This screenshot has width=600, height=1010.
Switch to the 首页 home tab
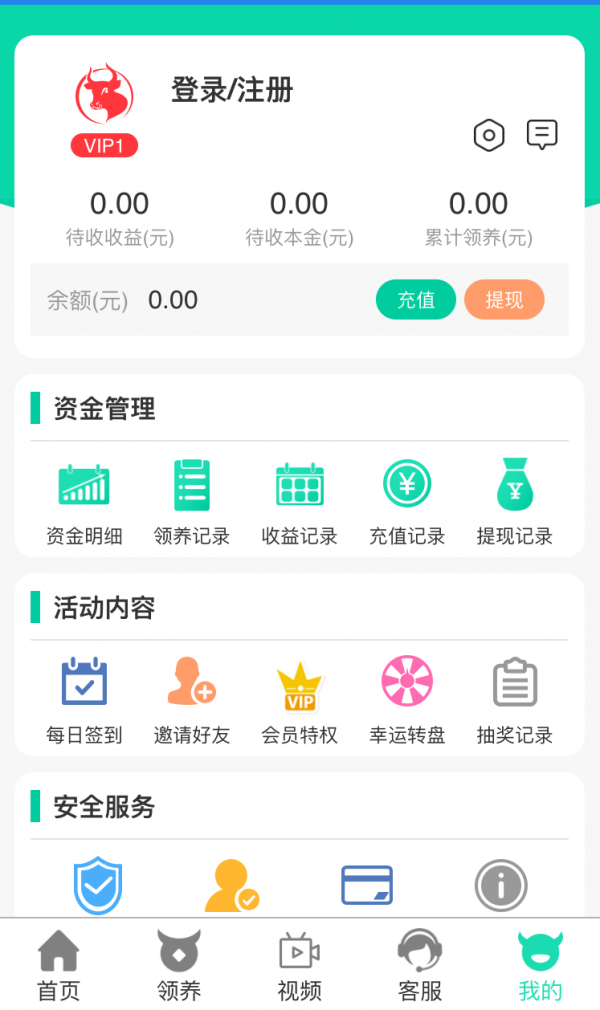tap(59, 965)
